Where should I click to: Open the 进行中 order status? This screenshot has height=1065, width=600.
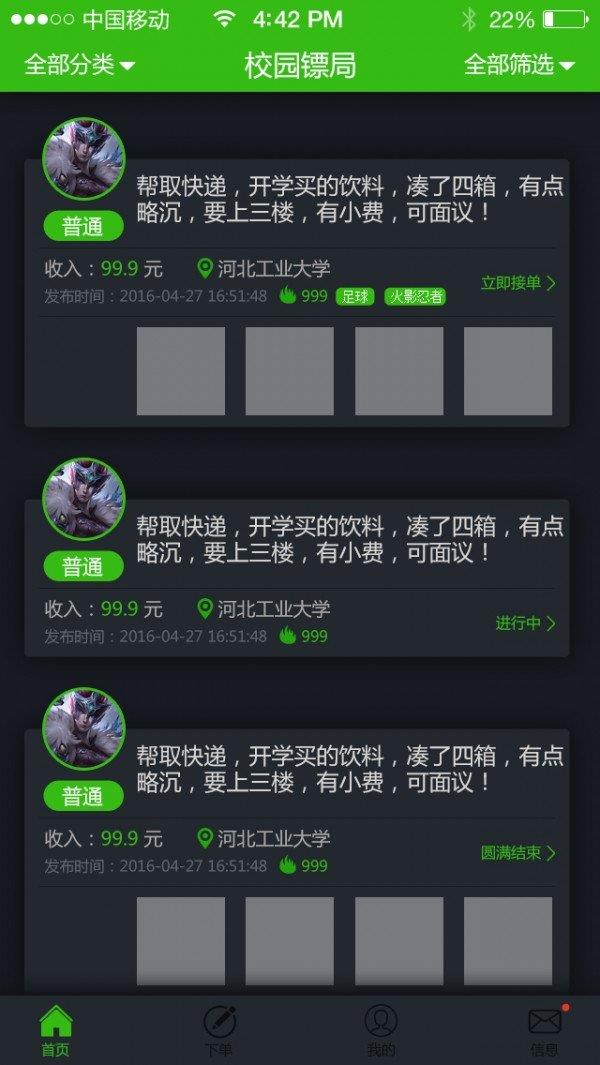tap(525, 623)
